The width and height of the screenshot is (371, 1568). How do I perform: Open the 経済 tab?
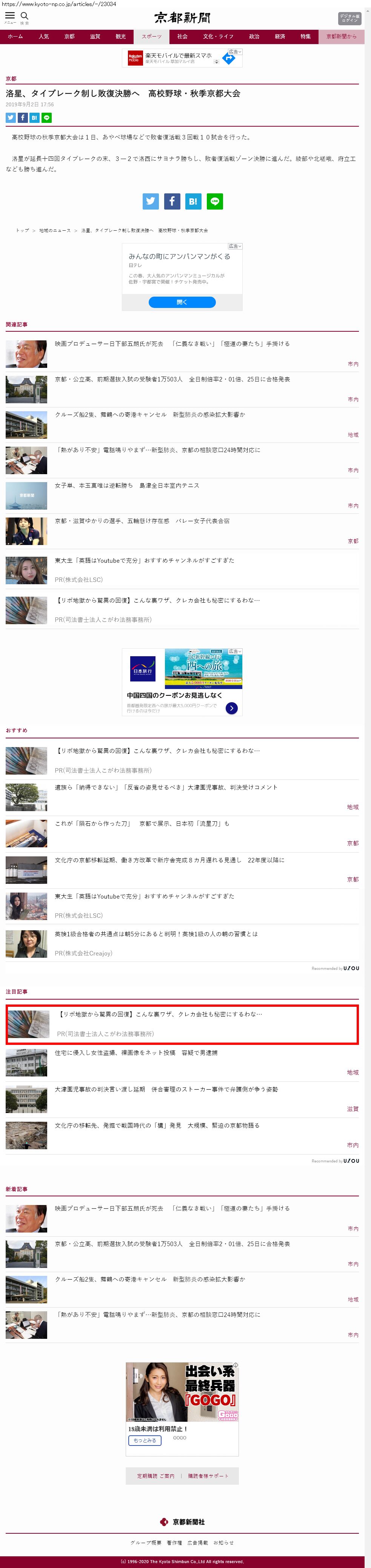click(x=280, y=37)
